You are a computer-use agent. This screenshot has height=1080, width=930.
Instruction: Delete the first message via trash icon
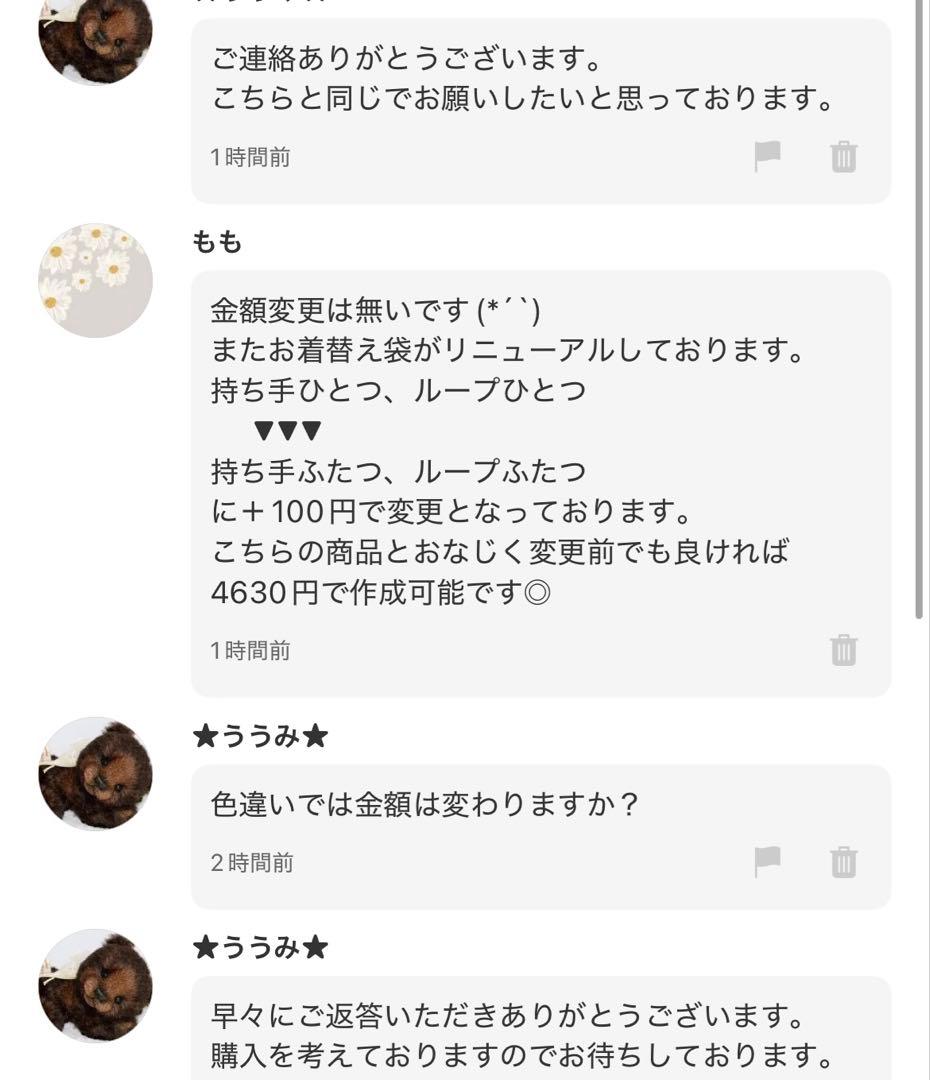[845, 156]
